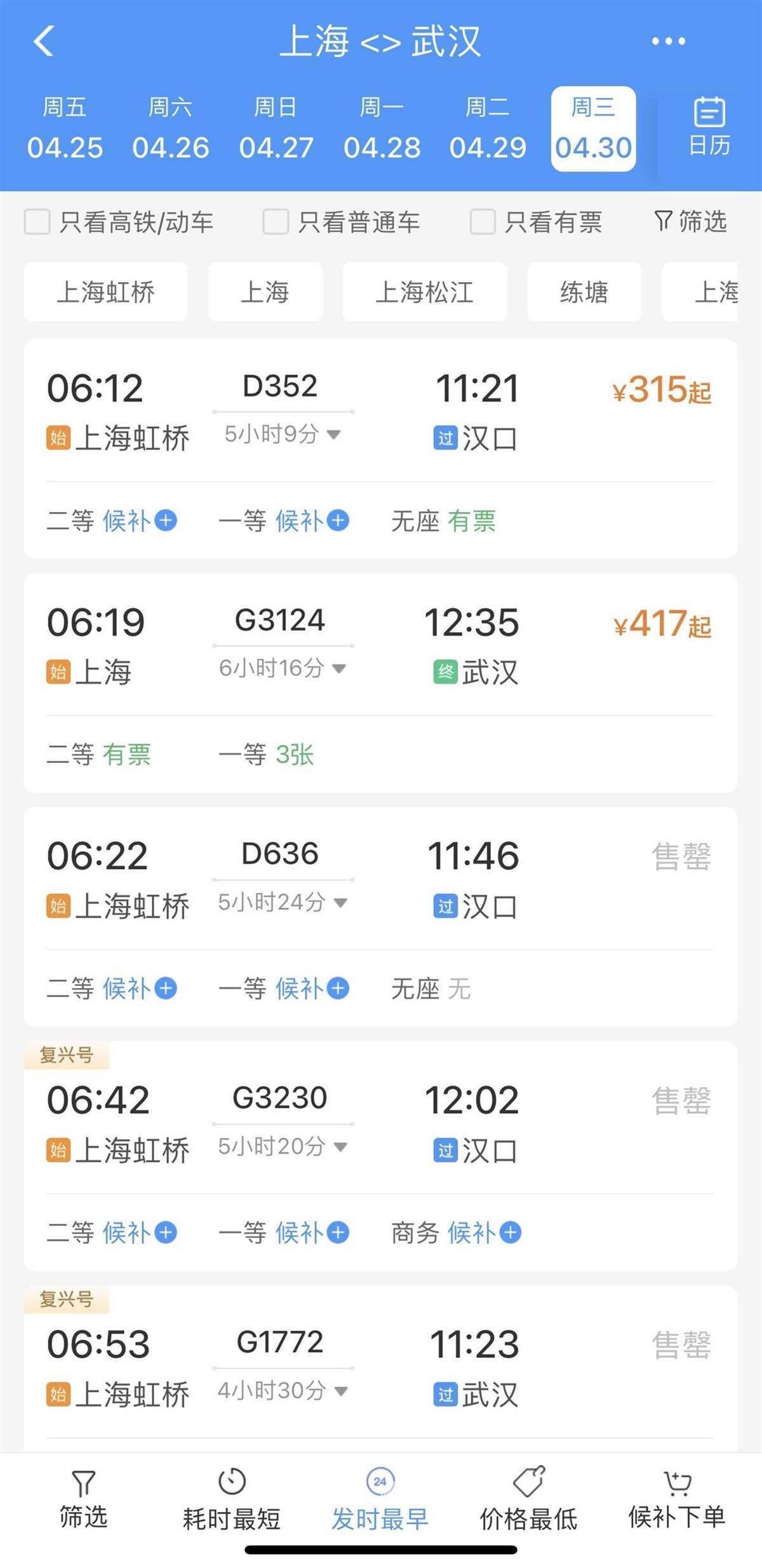
Task: Check the 只看高铁/动车 box
Action: (37, 222)
